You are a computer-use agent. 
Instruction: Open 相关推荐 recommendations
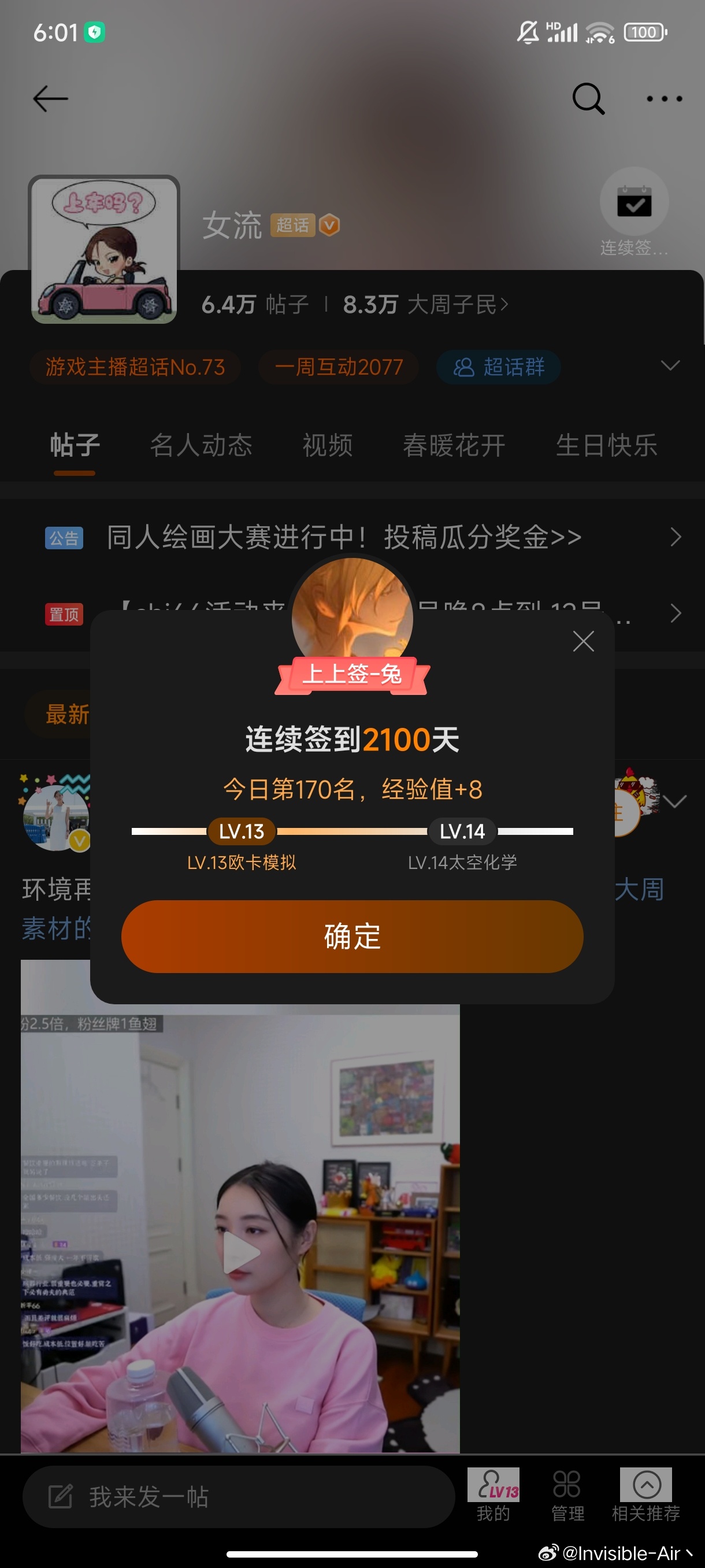coord(646,1495)
